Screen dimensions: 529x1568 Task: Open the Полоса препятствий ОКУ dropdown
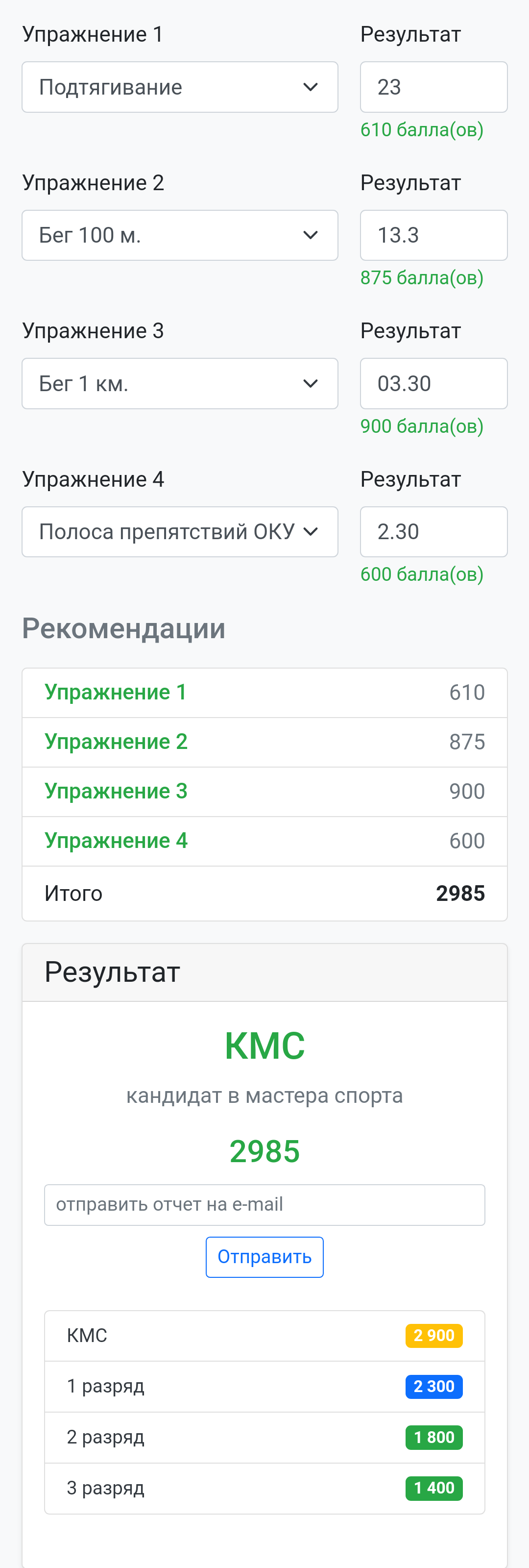coord(179,532)
